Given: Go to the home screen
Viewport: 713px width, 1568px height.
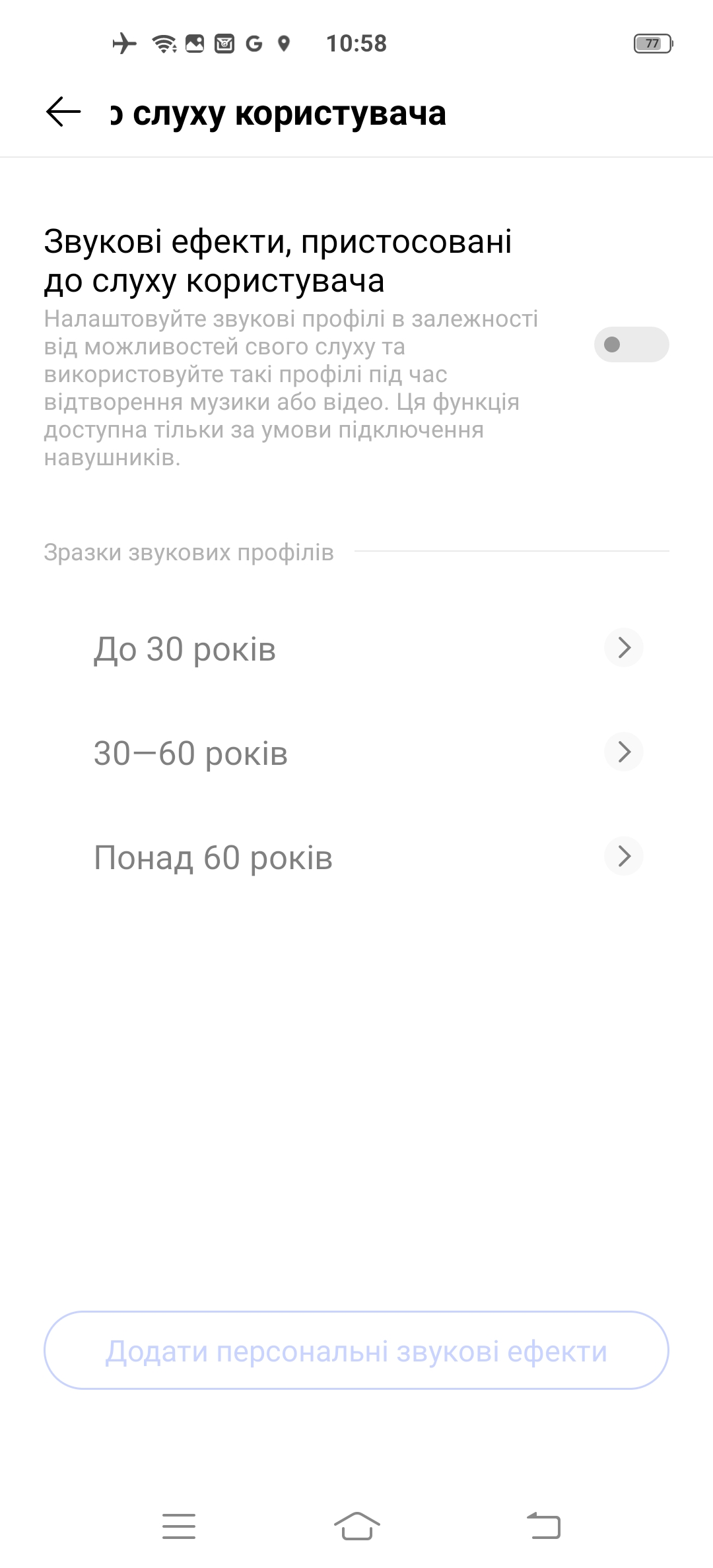Looking at the screenshot, I should tap(356, 1526).
